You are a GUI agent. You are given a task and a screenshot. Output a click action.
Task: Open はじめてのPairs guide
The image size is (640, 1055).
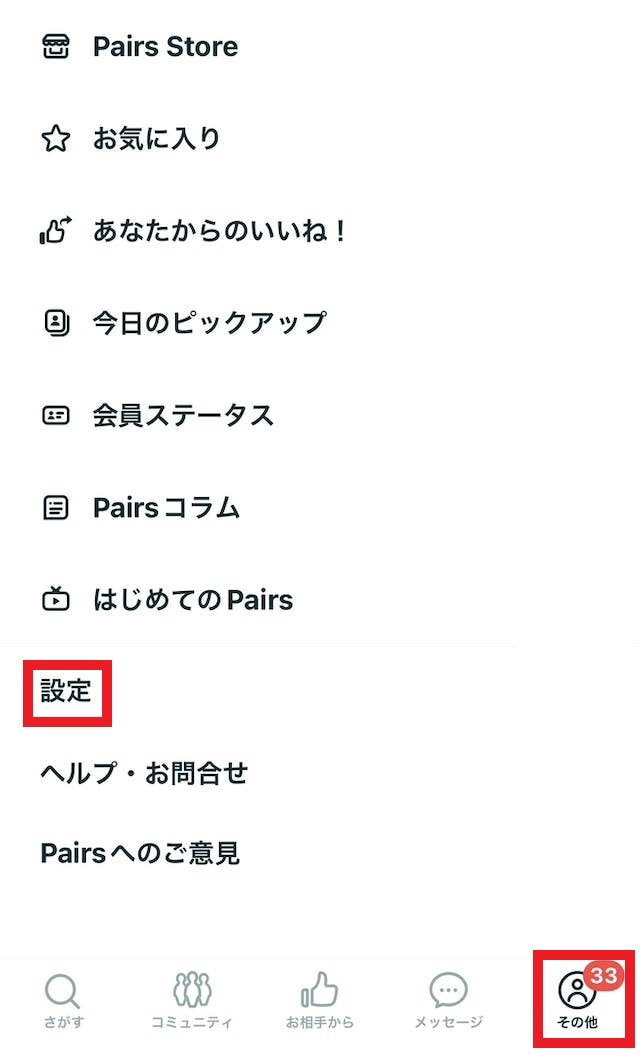(x=192, y=600)
